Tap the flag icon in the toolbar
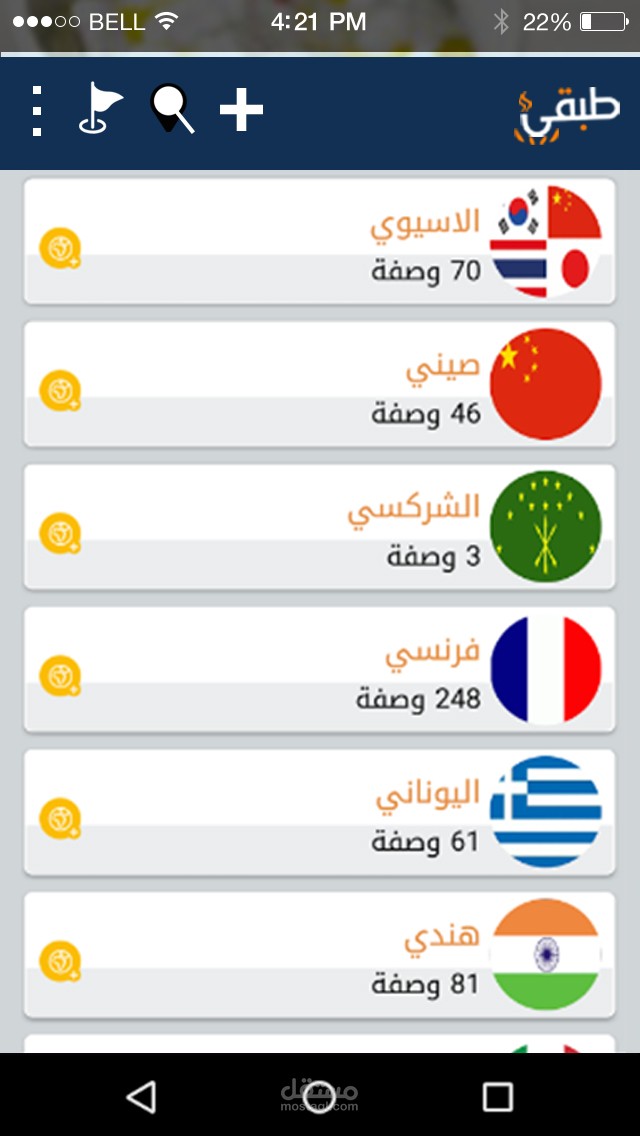This screenshot has width=640, height=1136. [x=100, y=110]
